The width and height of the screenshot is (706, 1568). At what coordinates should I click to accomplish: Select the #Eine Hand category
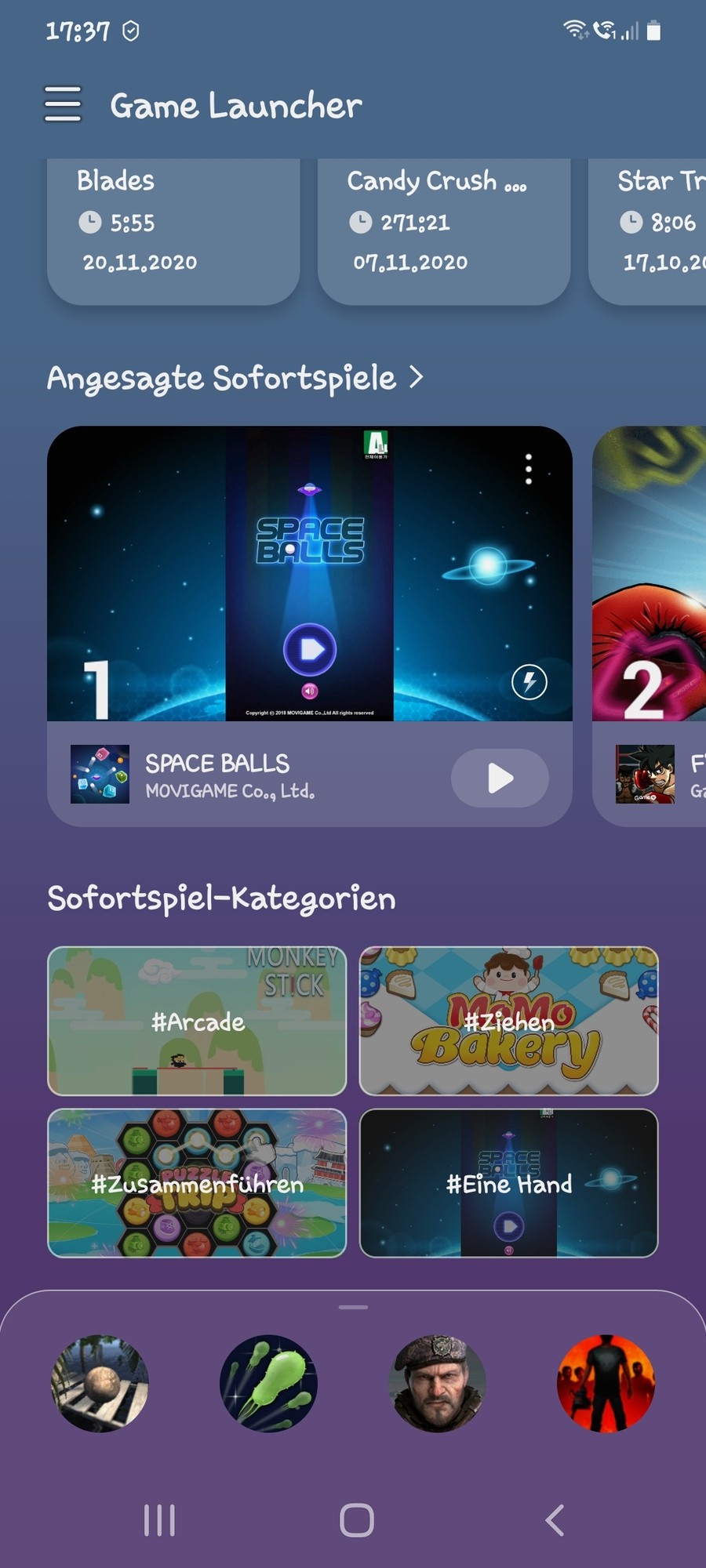tap(508, 1183)
